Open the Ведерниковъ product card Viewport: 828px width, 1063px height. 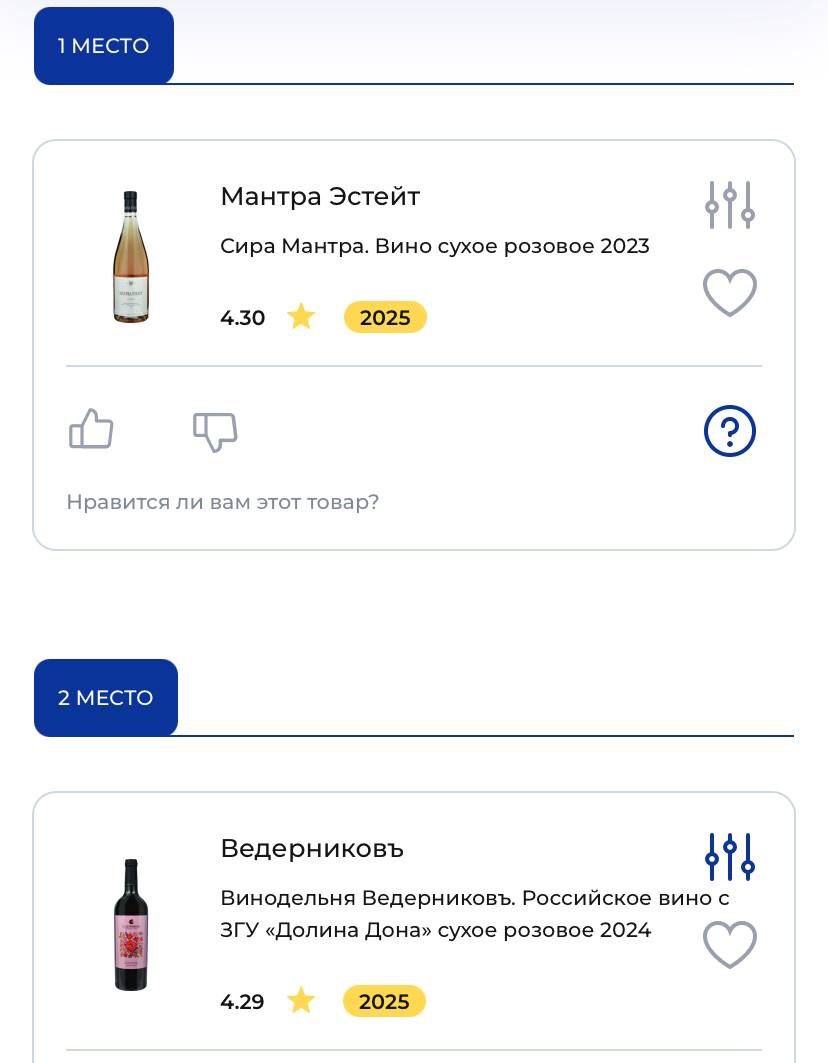312,849
